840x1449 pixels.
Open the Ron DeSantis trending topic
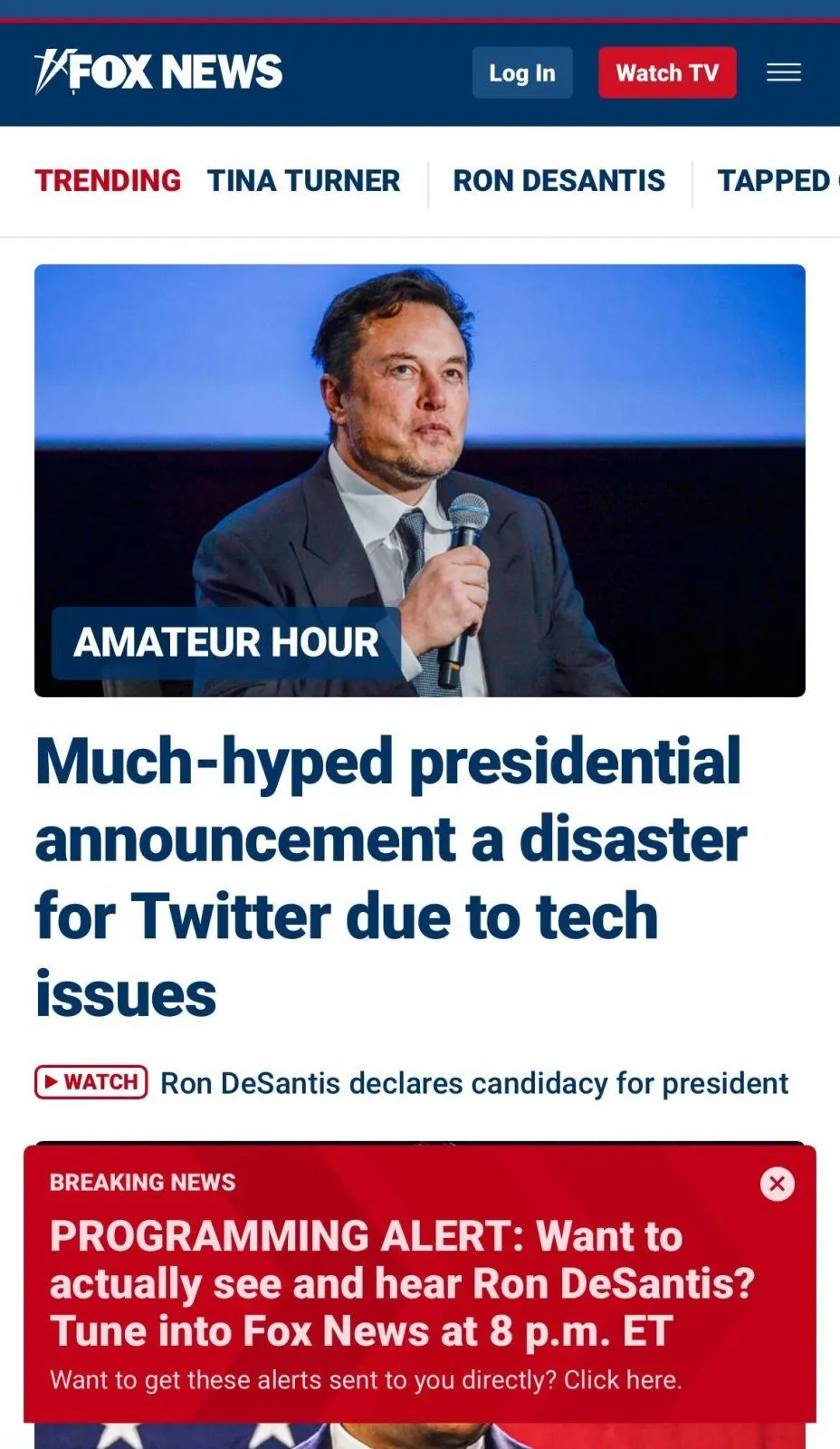558,180
